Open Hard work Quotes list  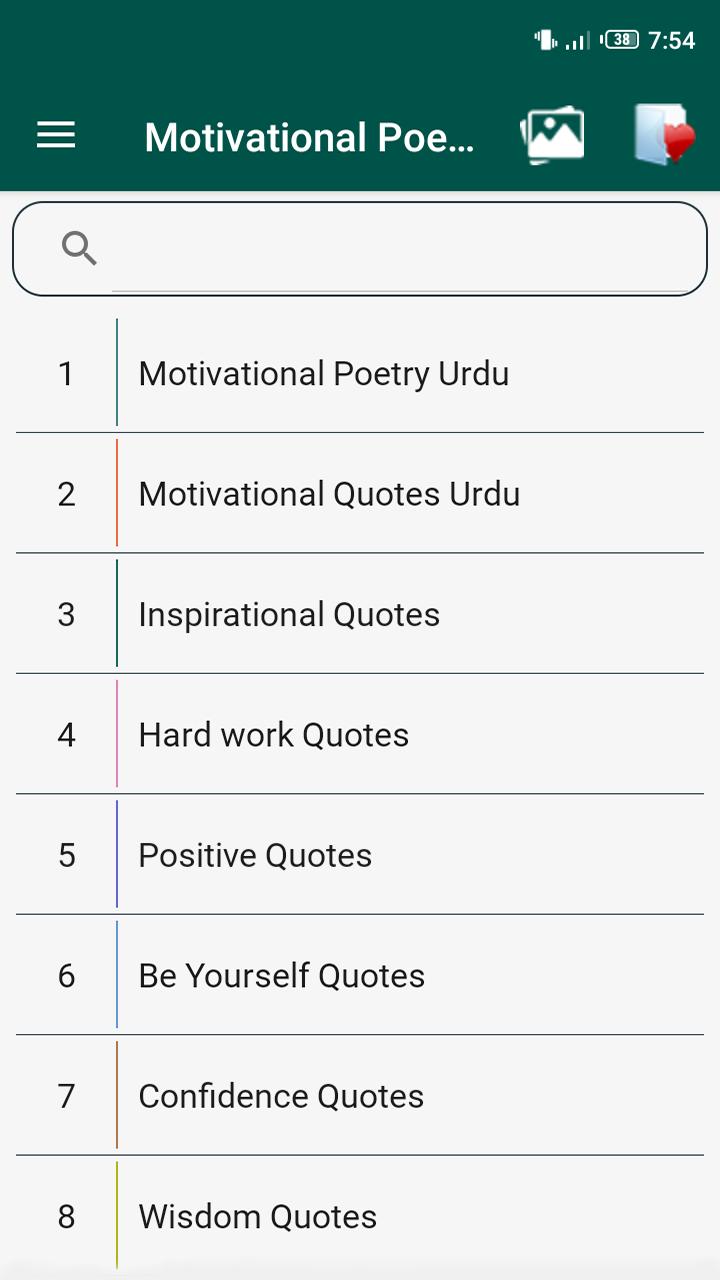coord(273,734)
